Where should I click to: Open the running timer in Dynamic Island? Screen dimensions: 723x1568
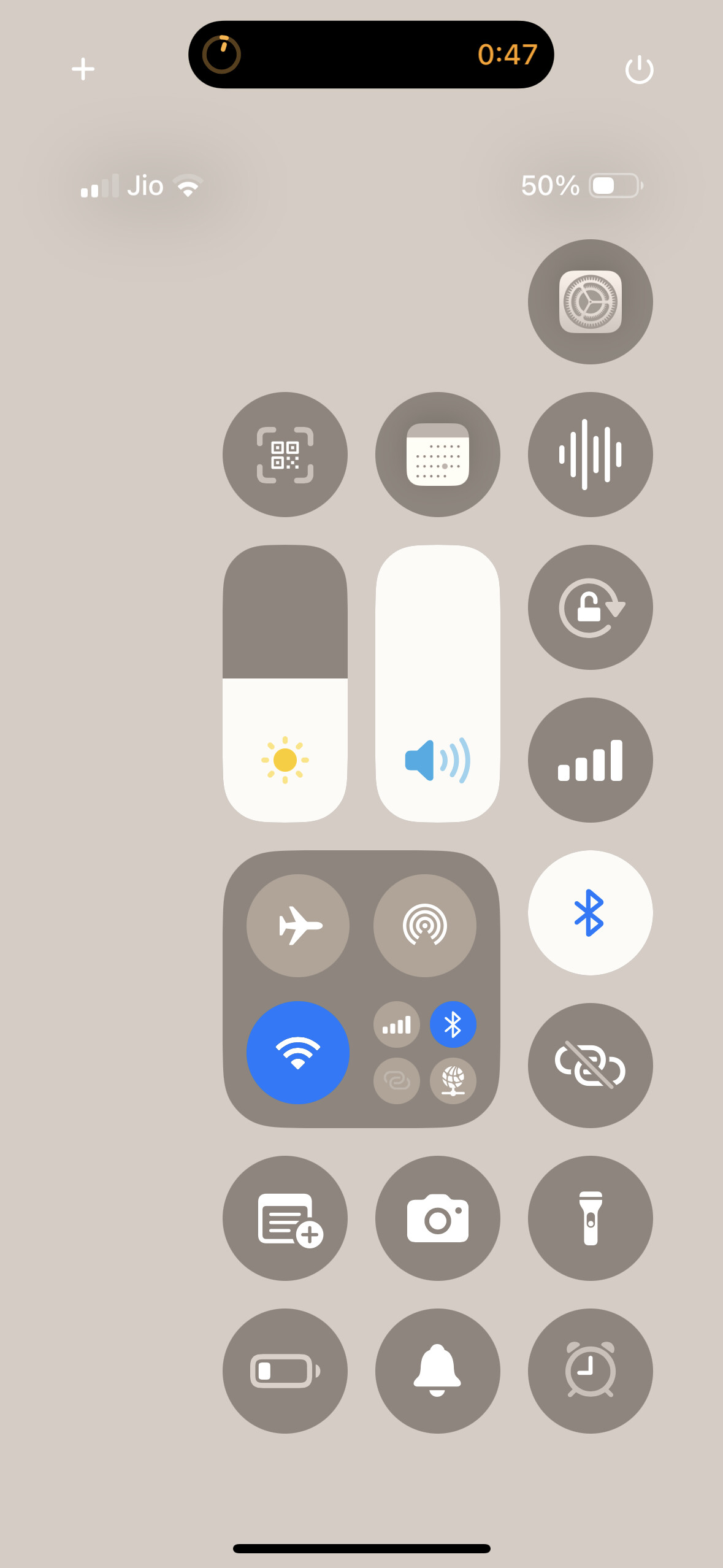click(371, 55)
